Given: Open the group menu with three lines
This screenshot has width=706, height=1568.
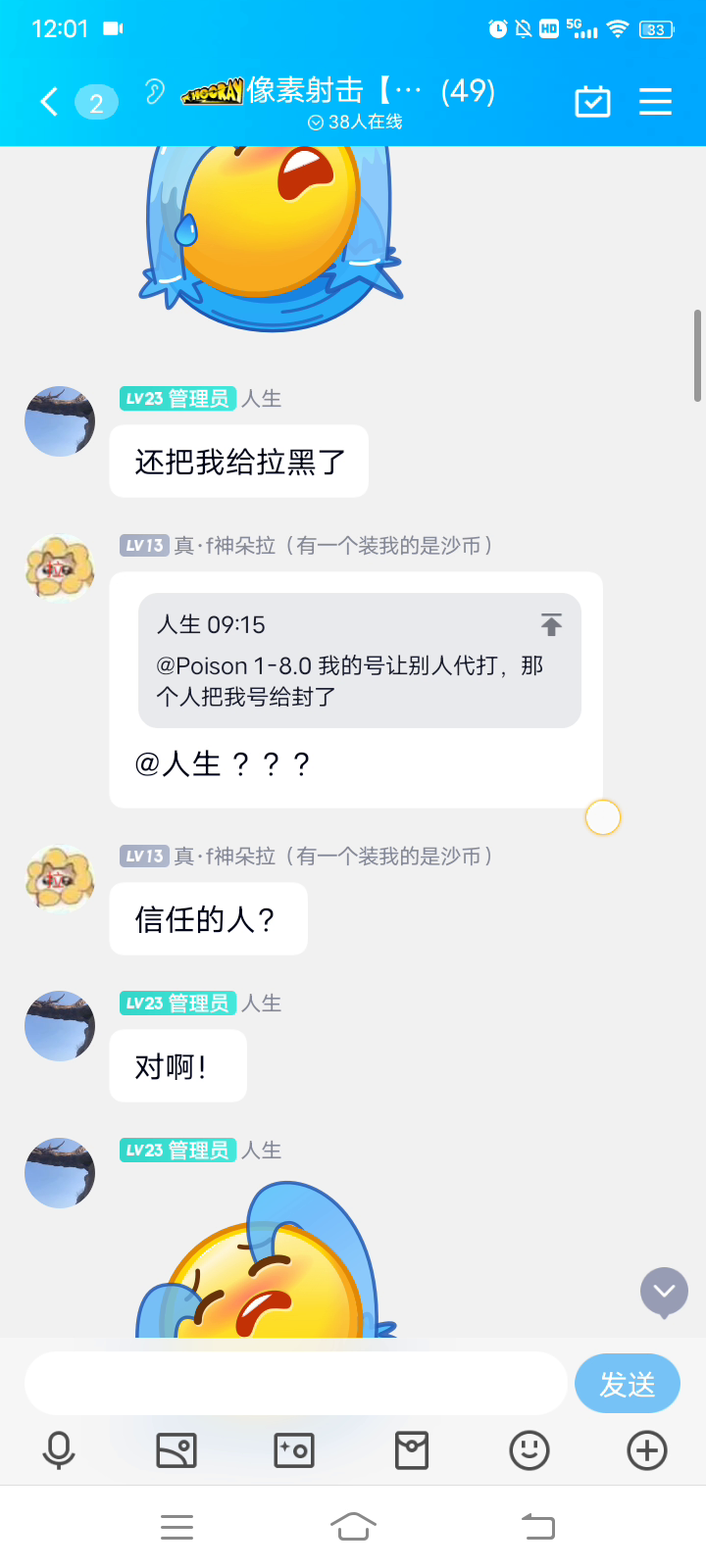Looking at the screenshot, I should [x=655, y=101].
